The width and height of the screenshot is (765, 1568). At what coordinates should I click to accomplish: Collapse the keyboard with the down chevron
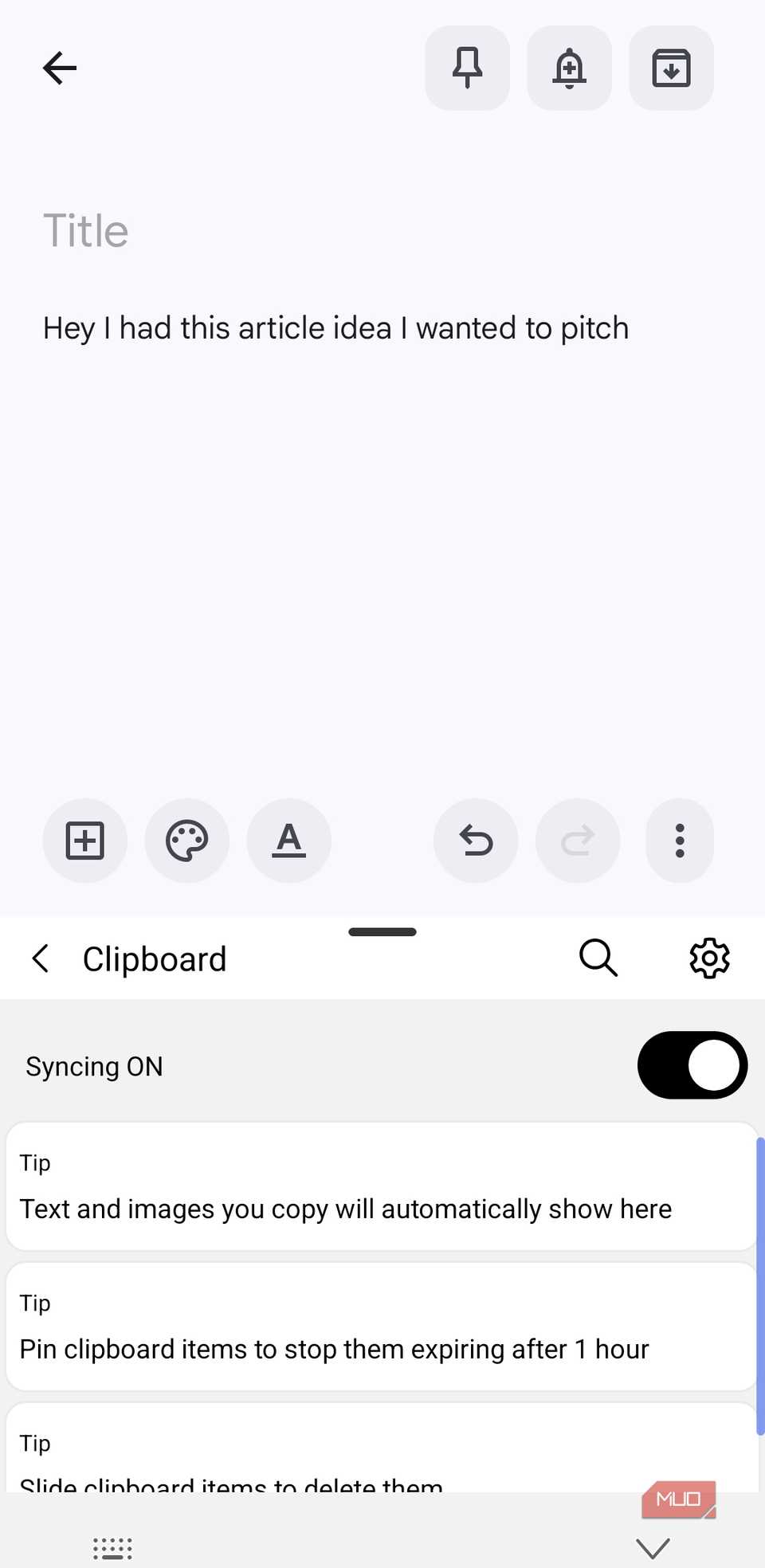coord(653,1546)
